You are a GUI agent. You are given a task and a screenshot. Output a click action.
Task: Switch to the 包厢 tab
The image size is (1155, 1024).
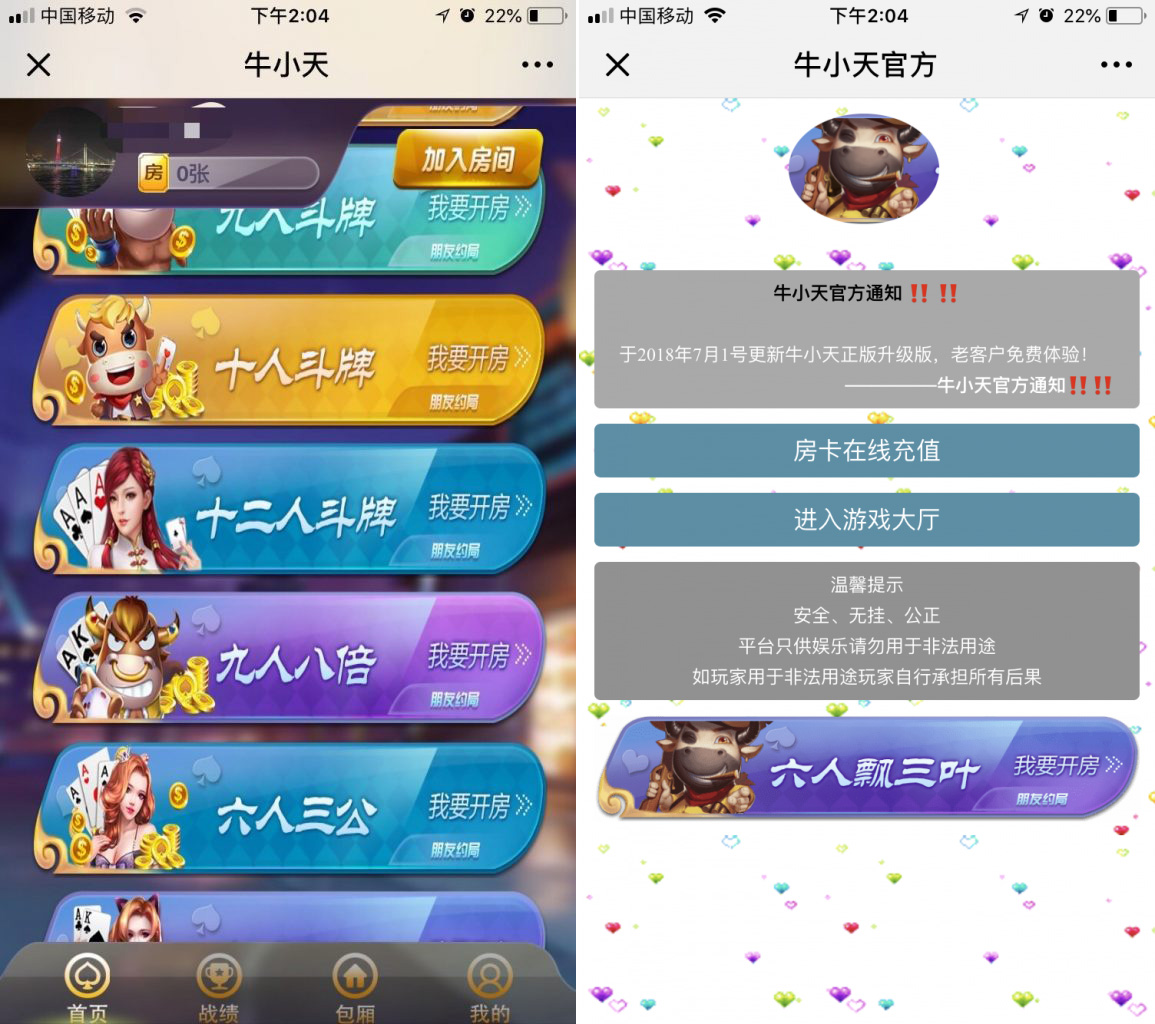(x=355, y=988)
